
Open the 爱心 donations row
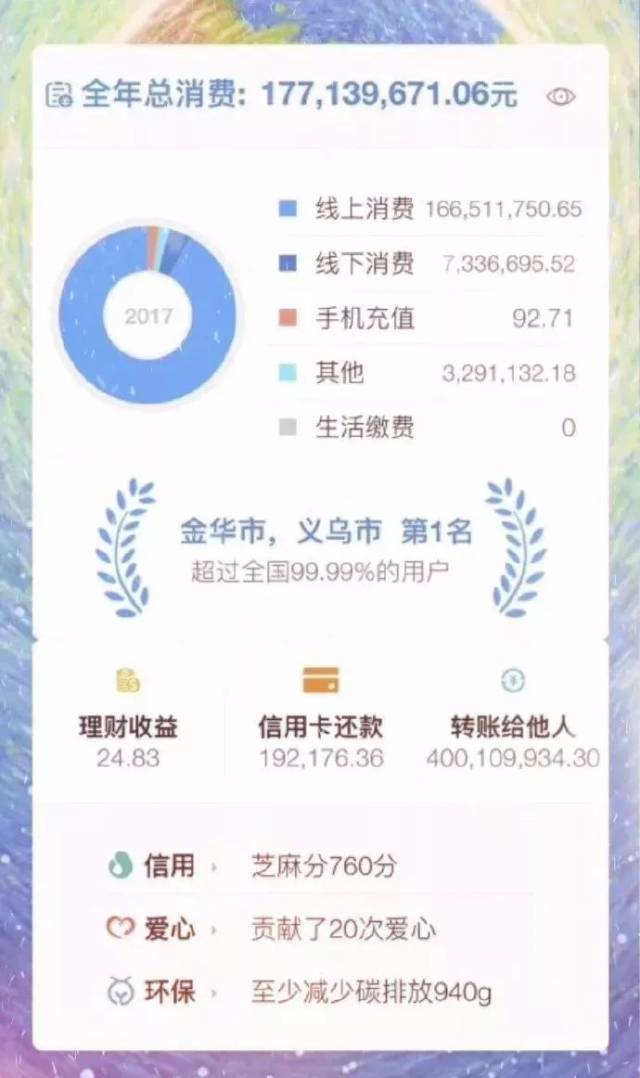[320, 929]
